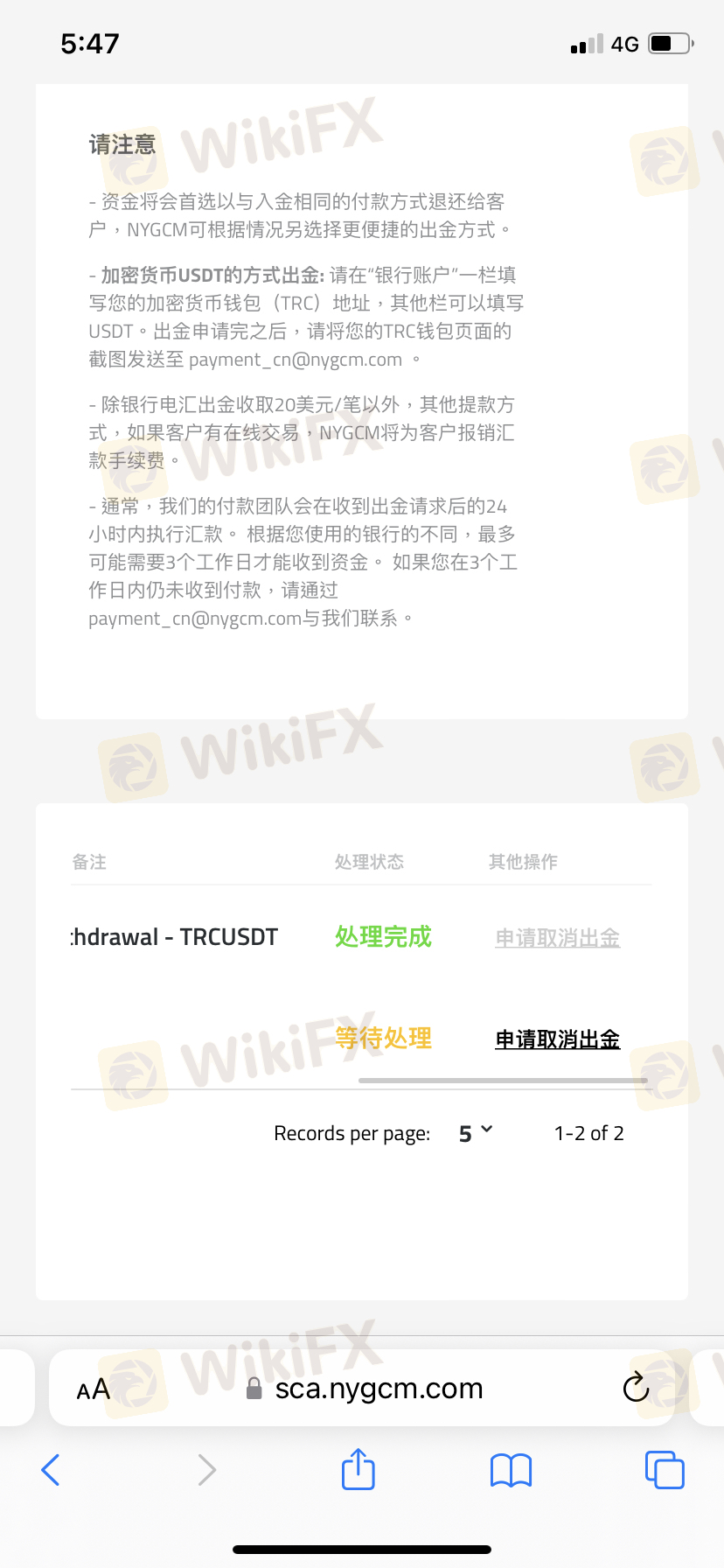Open Safari bookmarks
Viewport: 724px width, 1568px height.
[x=511, y=1470]
